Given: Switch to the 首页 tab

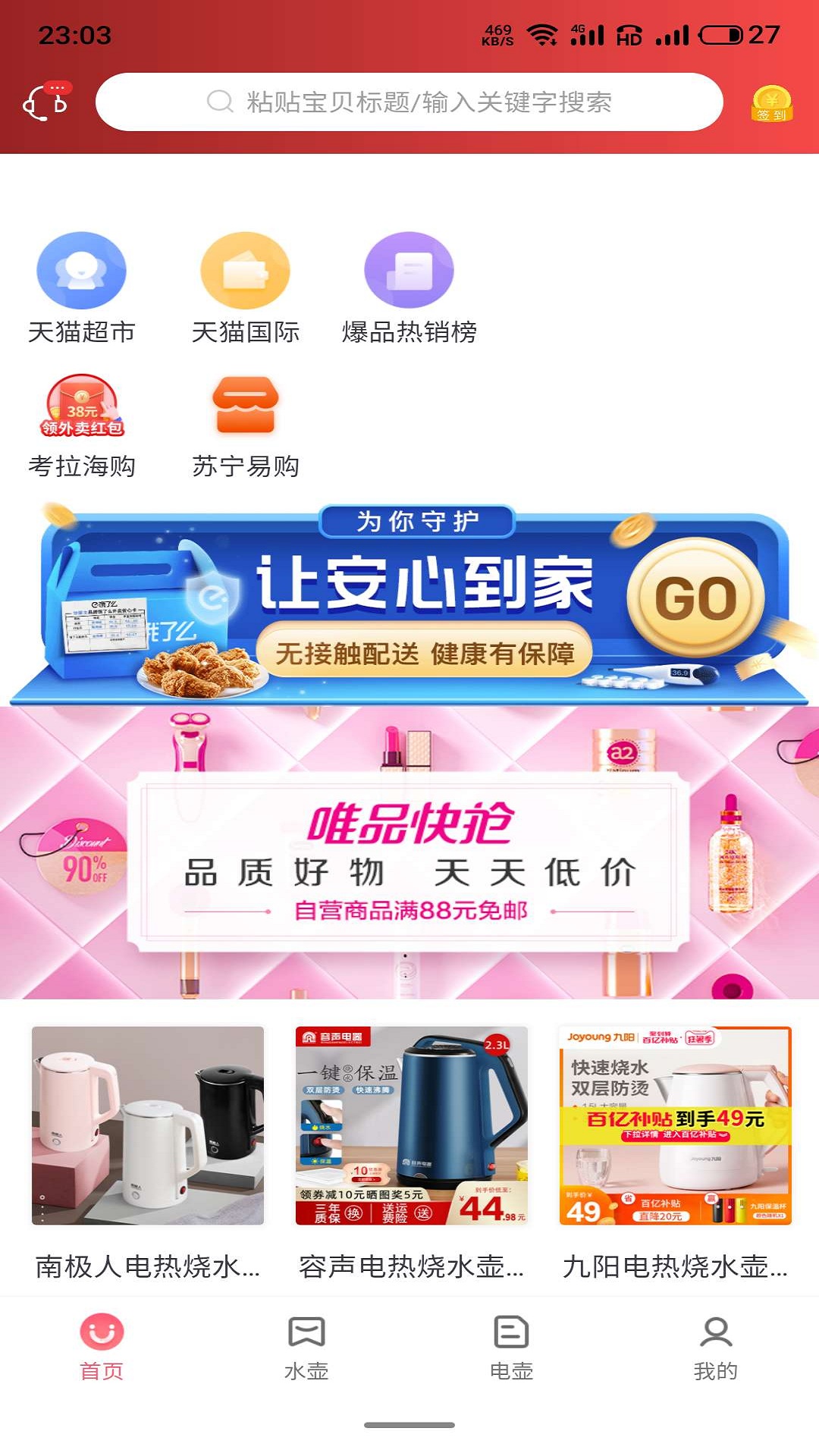Looking at the screenshot, I should [x=102, y=1346].
